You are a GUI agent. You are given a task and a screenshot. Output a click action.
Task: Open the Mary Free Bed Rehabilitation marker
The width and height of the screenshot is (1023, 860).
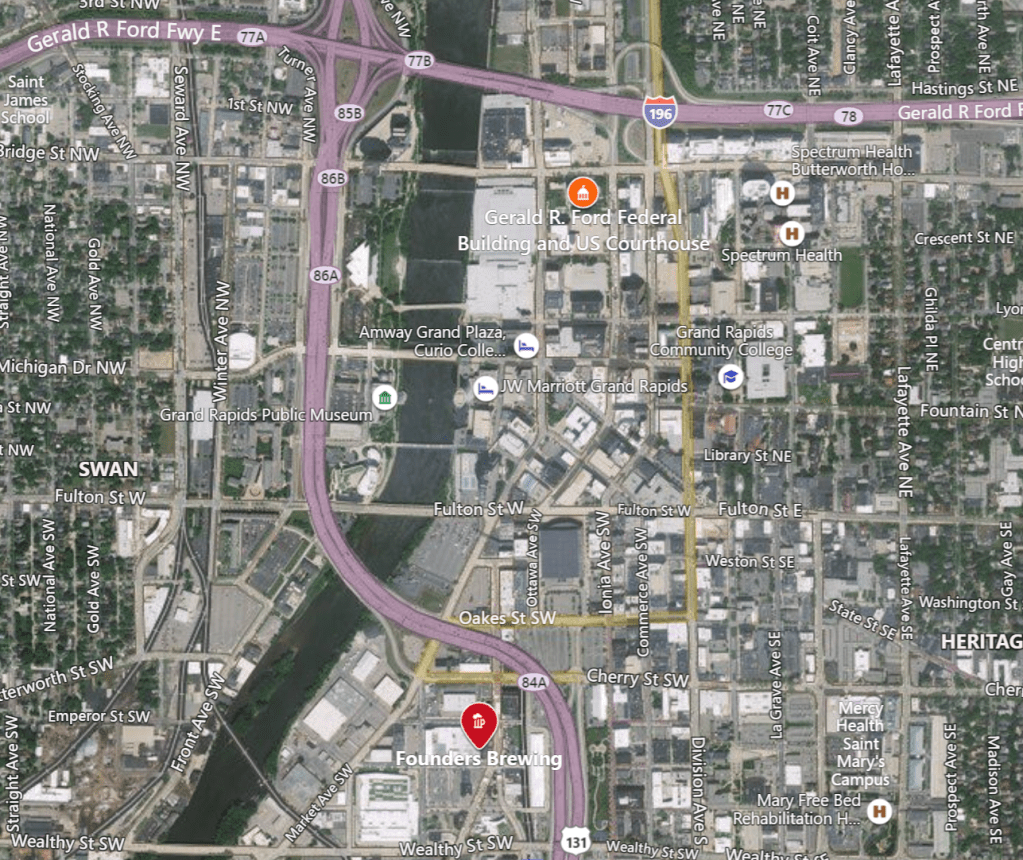click(x=880, y=810)
